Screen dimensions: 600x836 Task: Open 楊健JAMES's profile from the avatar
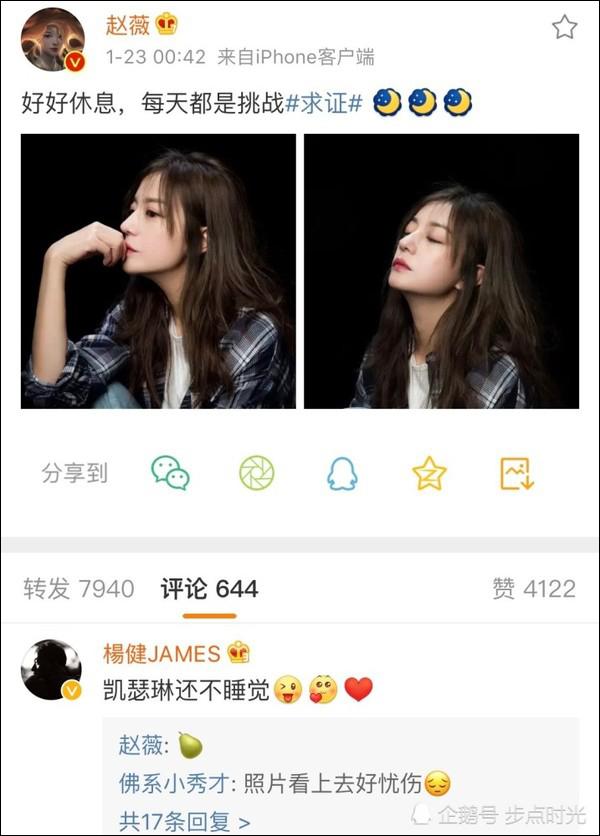pyautogui.click(x=51, y=670)
